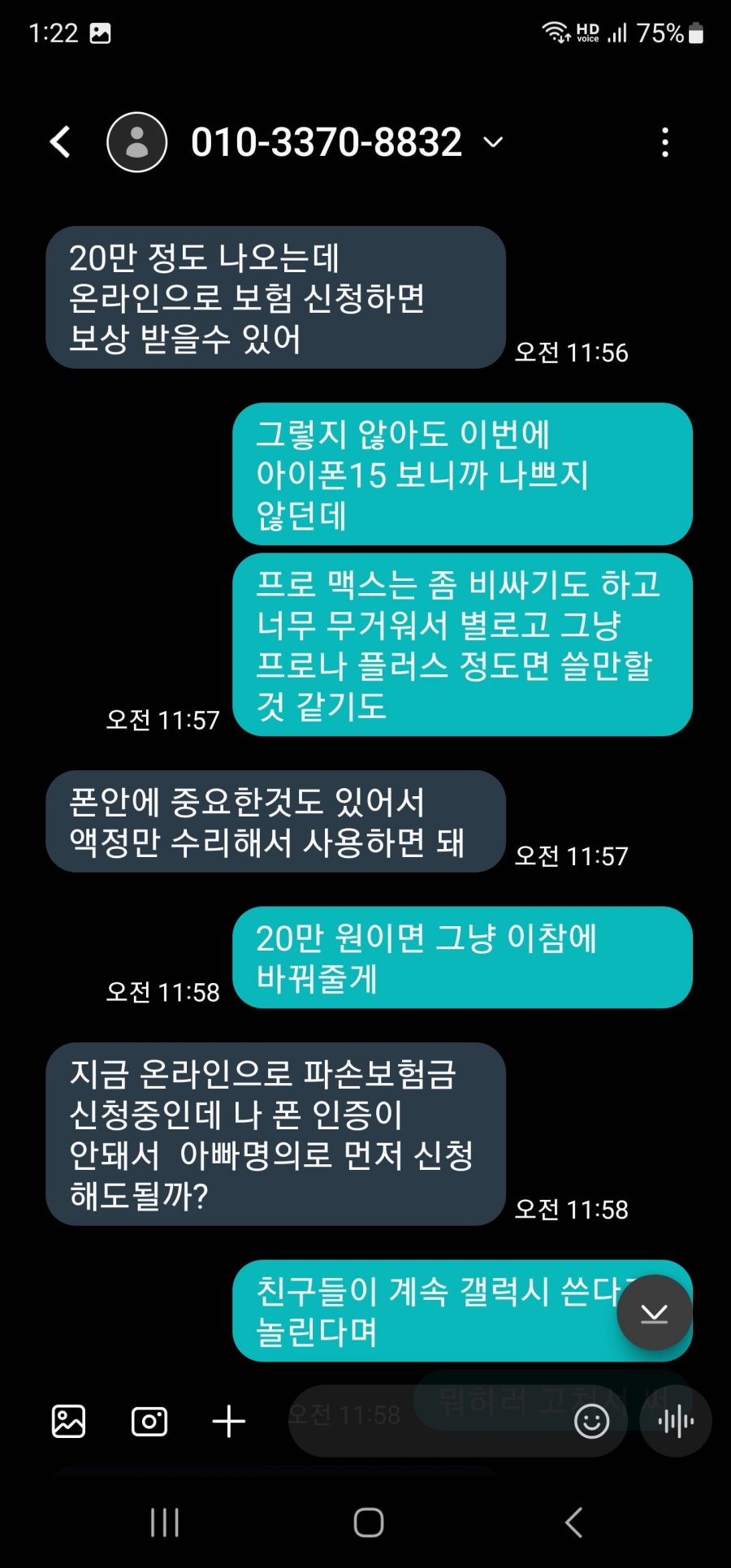Go to the home screen

[x=369, y=1522]
